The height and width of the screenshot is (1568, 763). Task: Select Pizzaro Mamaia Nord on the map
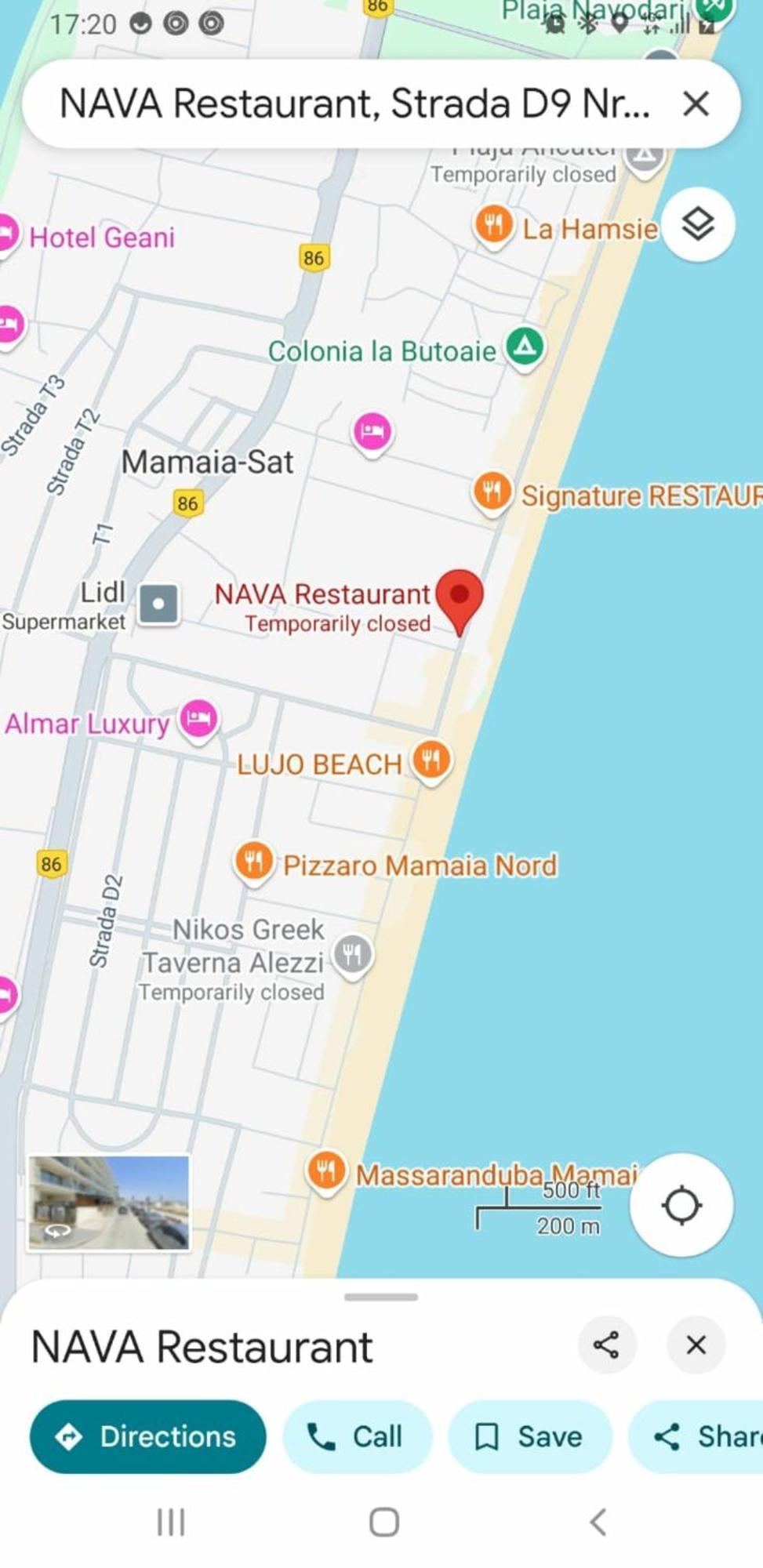[x=253, y=862]
